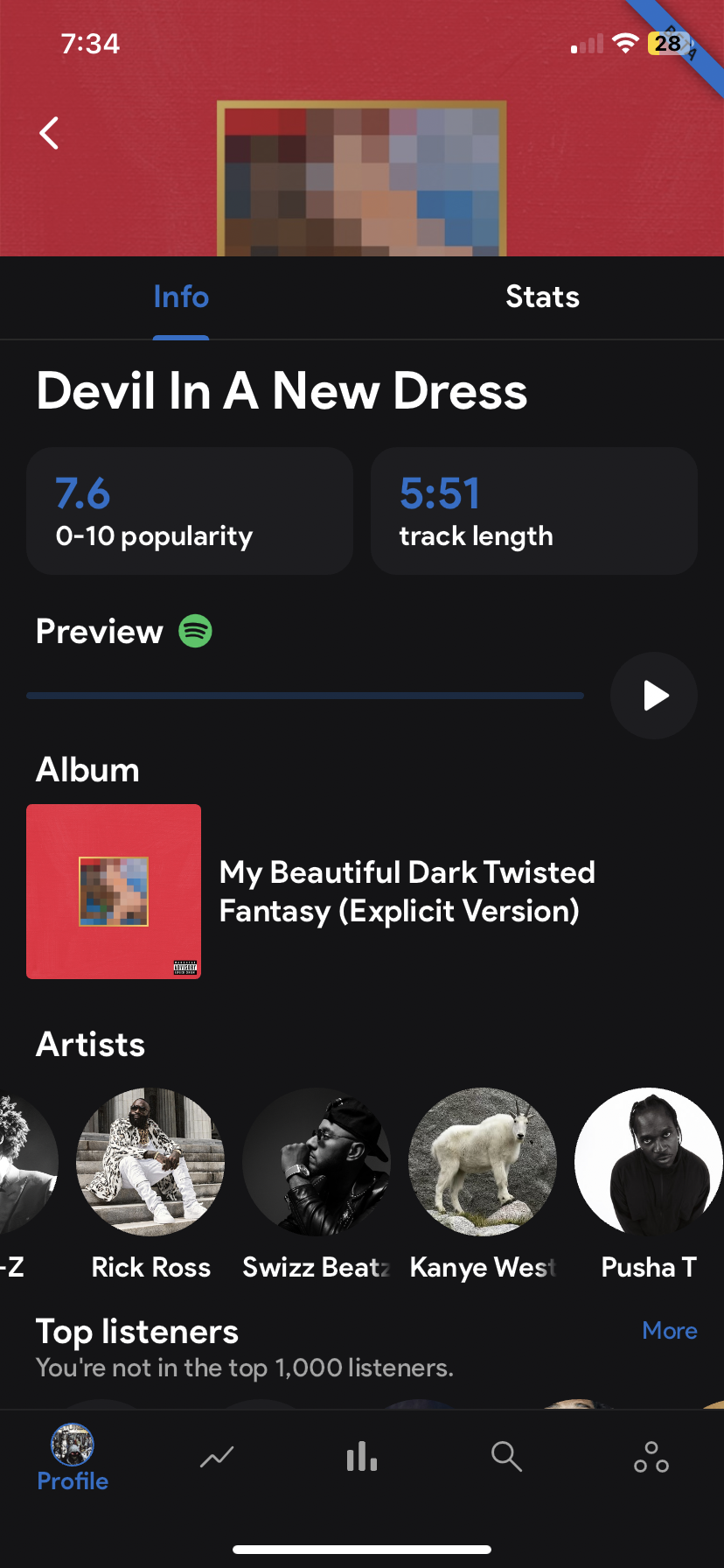Play the track preview

pos(654,696)
